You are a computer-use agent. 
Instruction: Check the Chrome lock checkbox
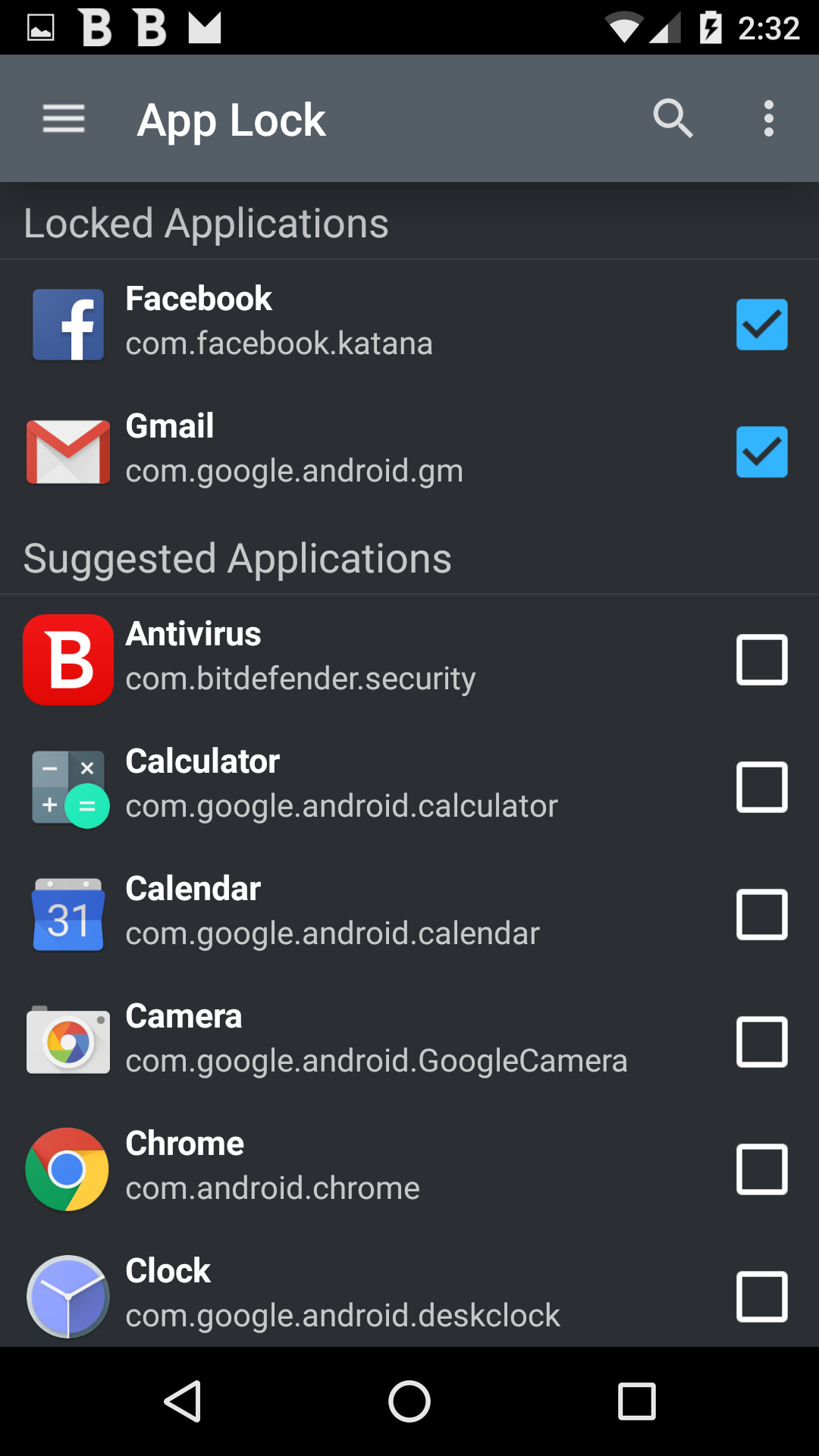click(x=761, y=1169)
